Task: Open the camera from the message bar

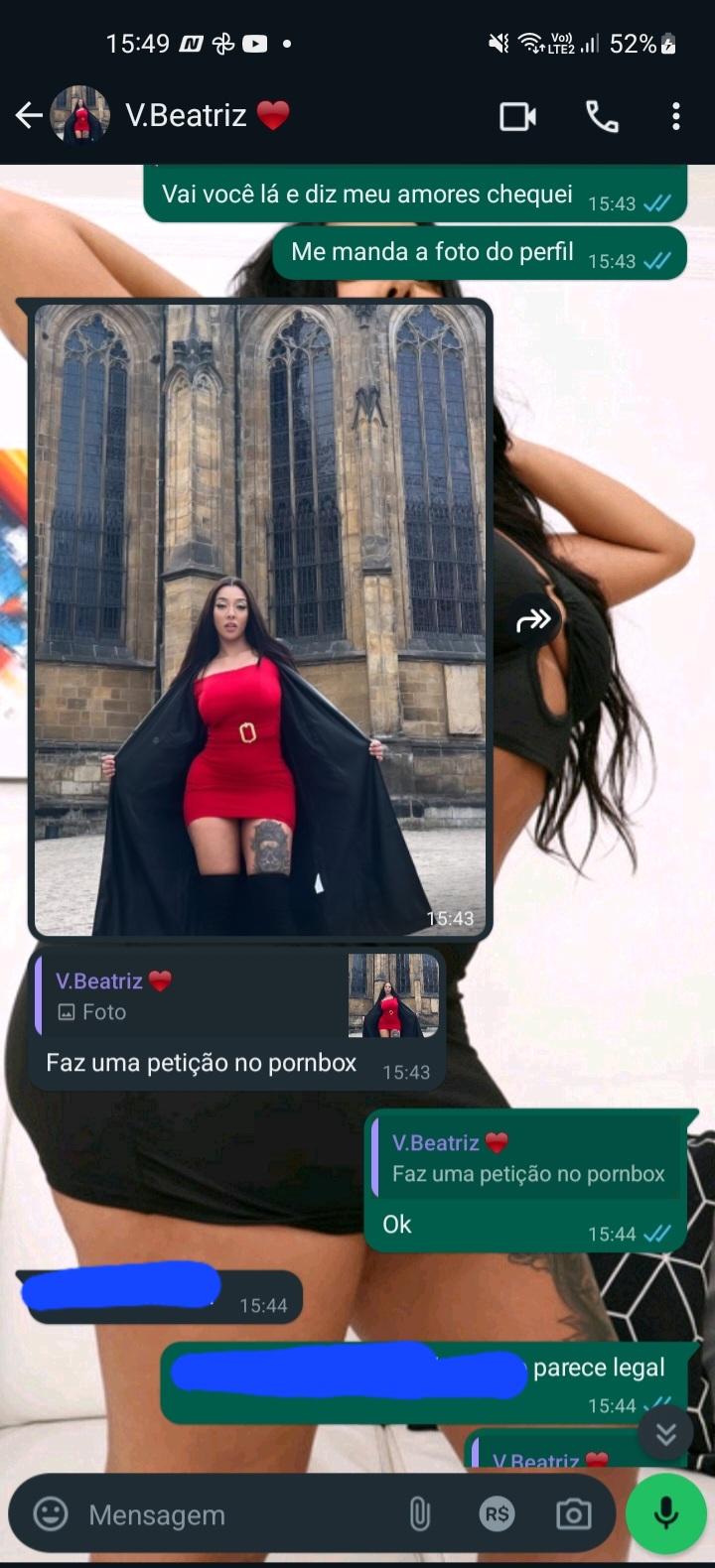Action: point(573,1514)
